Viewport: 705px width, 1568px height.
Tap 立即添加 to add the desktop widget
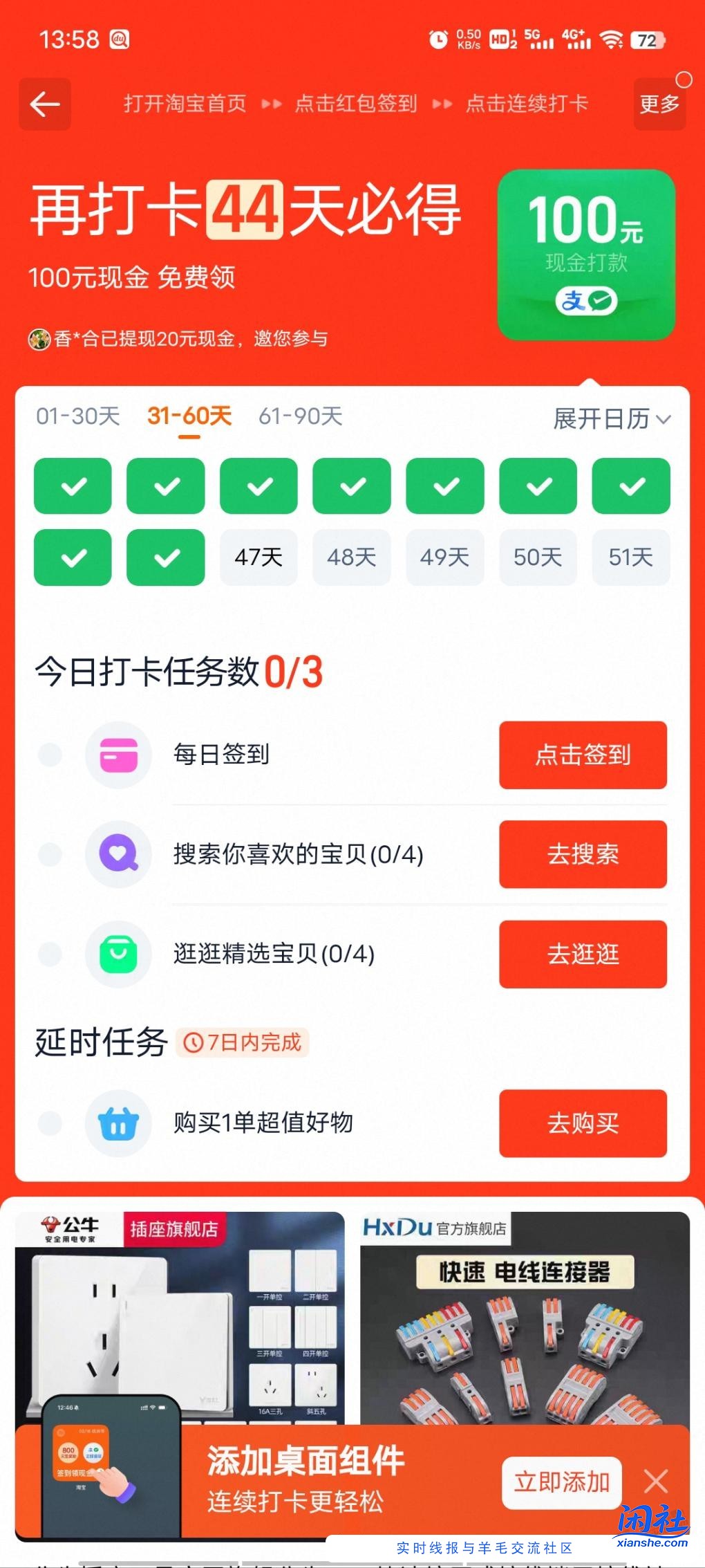(x=561, y=1483)
